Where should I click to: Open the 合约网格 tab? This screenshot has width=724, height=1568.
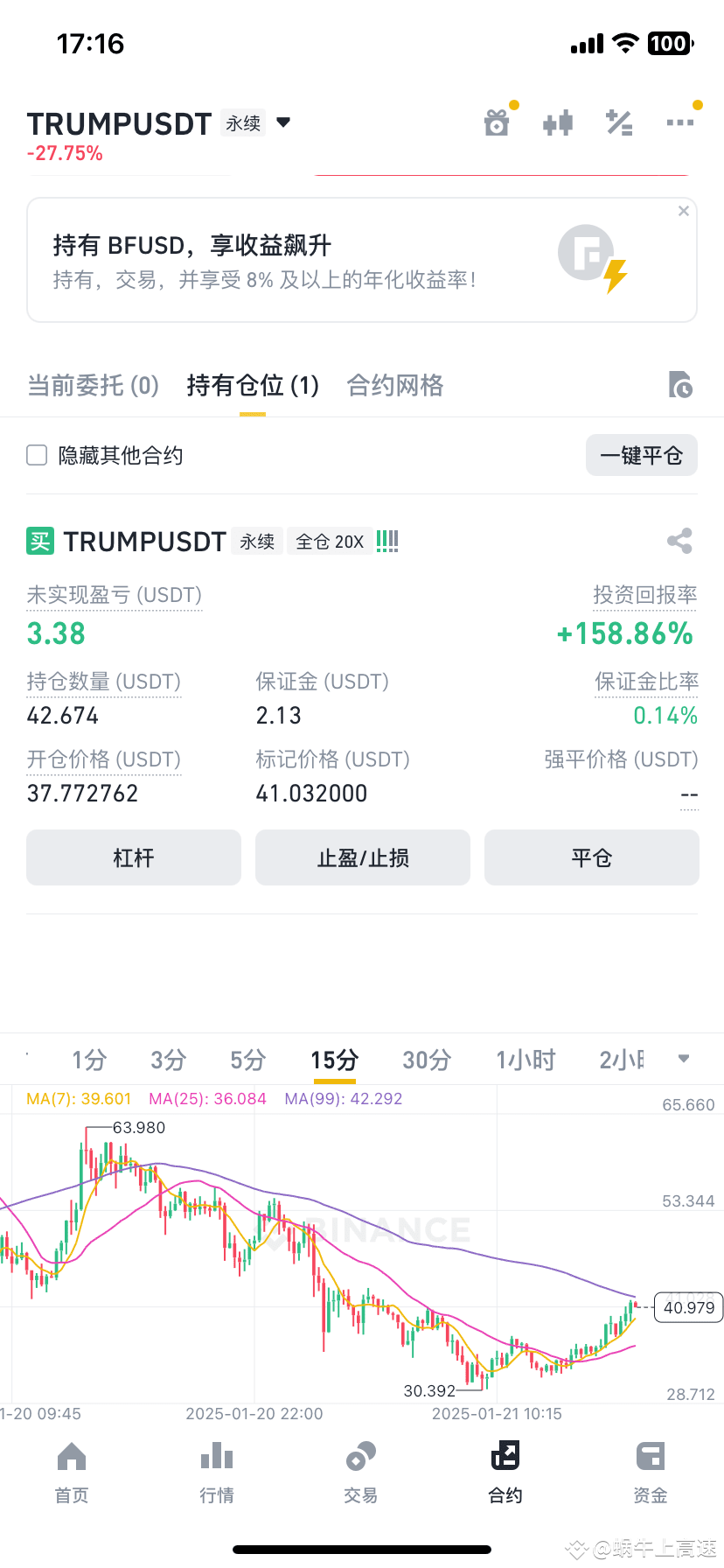(x=394, y=385)
